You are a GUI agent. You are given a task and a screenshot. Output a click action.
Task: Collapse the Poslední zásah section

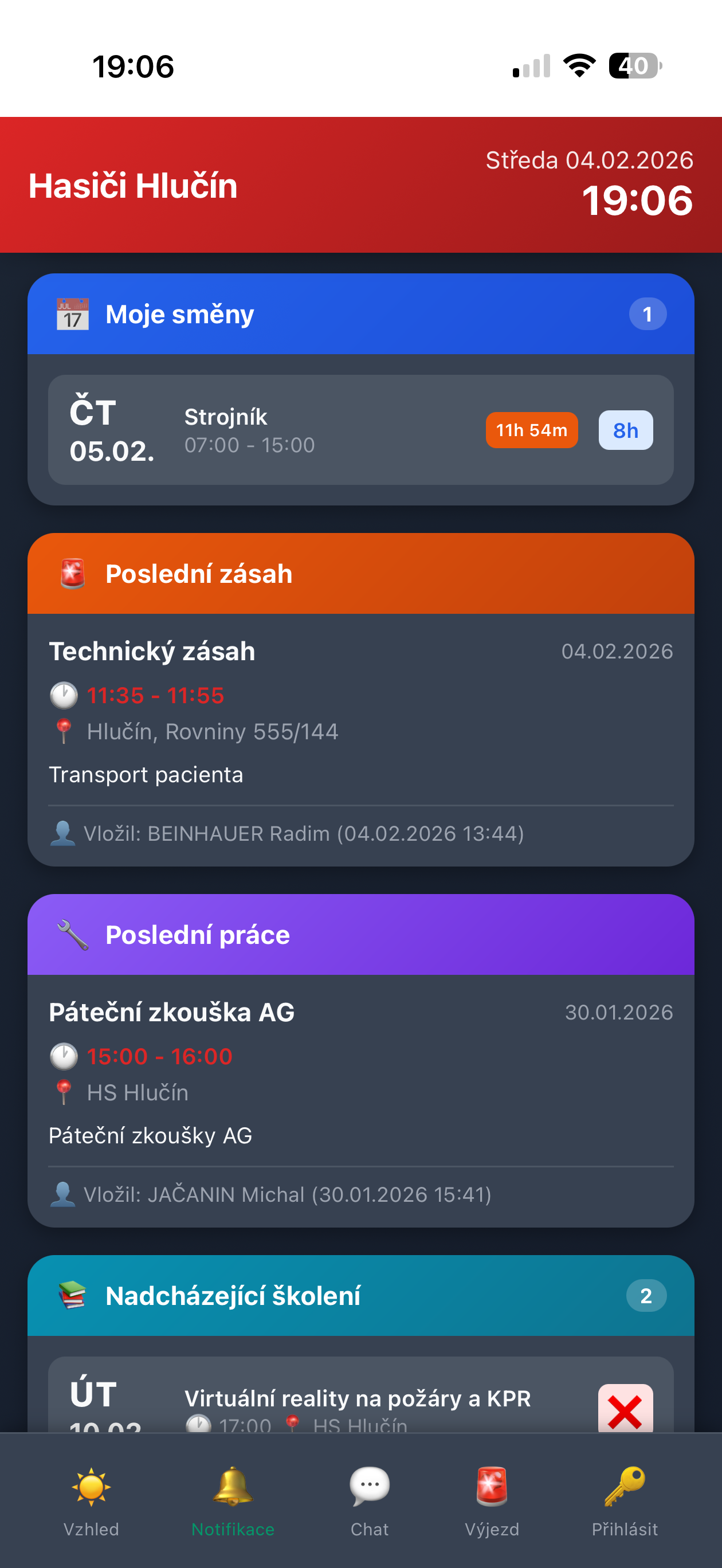coord(361,574)
